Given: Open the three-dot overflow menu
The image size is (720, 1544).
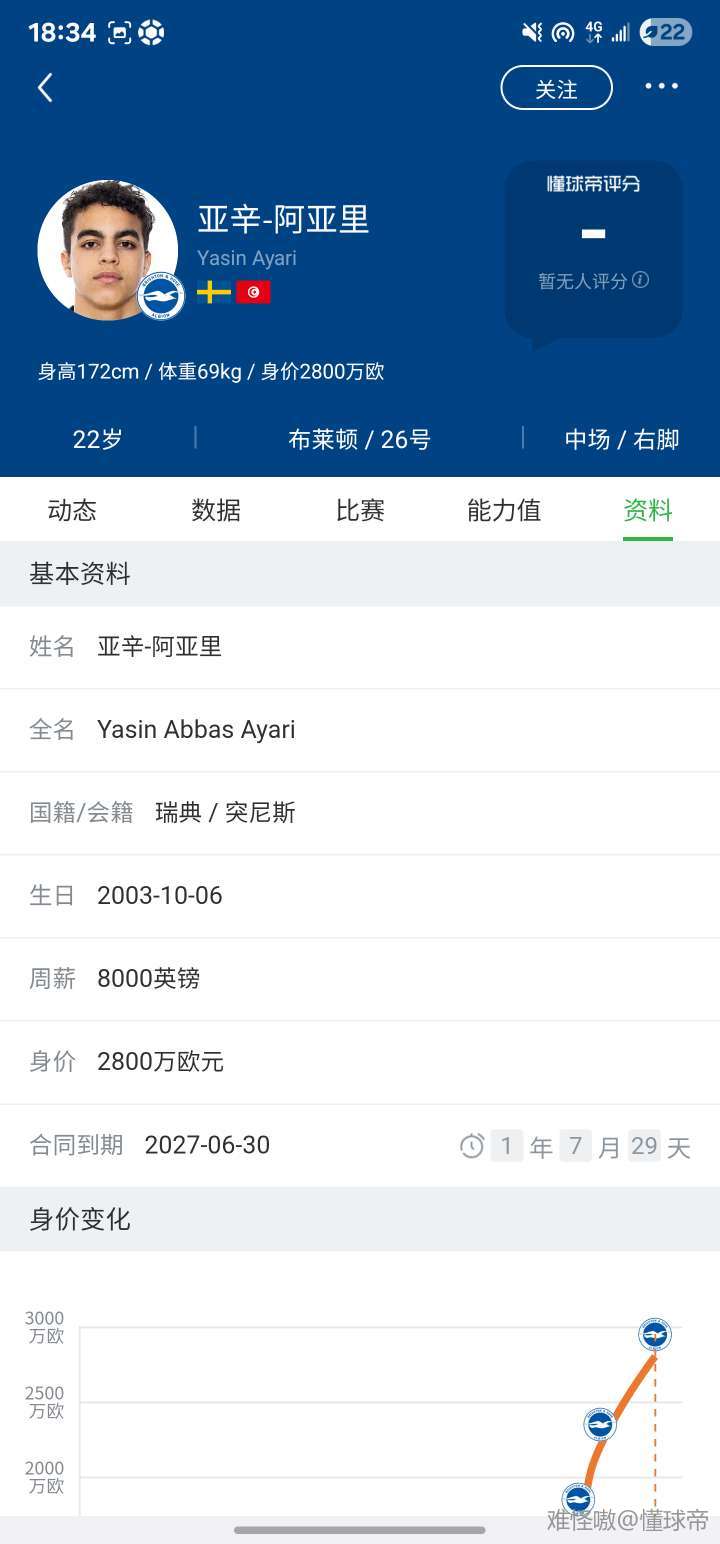Looking at the screenshot, I should pyautogui.click(x=661, y=87).
